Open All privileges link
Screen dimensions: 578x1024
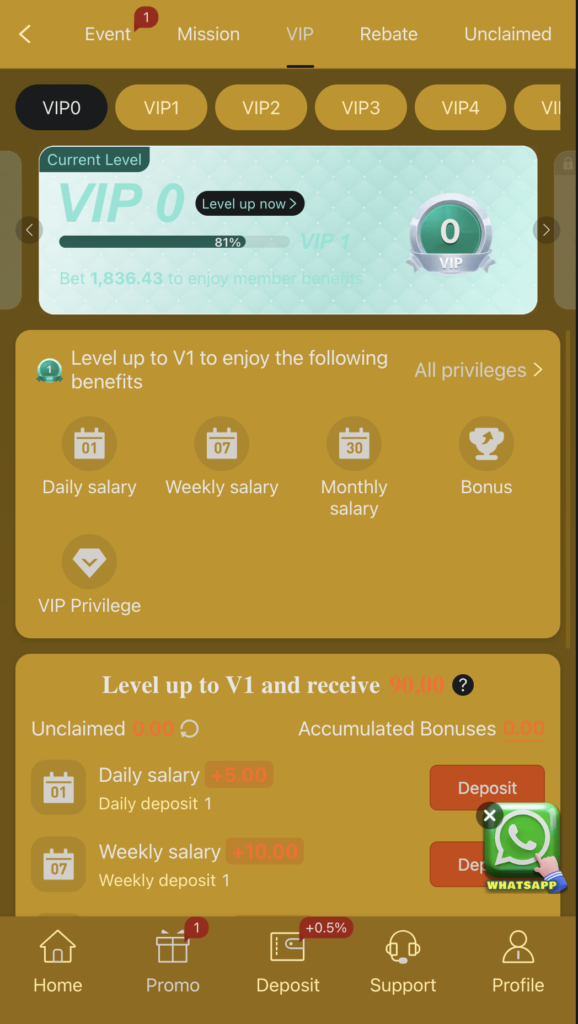[479, 370]
